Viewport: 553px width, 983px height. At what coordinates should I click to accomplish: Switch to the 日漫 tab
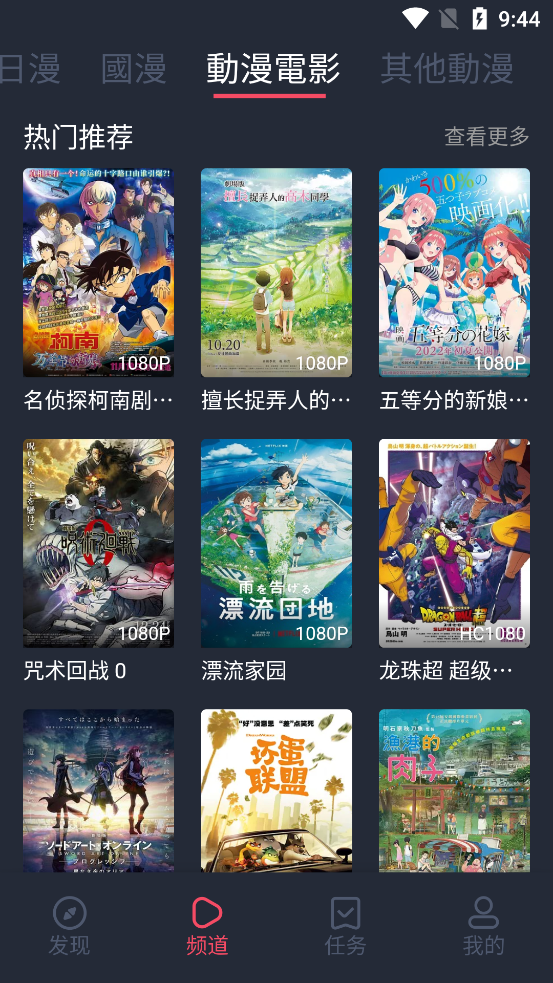tap(29, 68)
